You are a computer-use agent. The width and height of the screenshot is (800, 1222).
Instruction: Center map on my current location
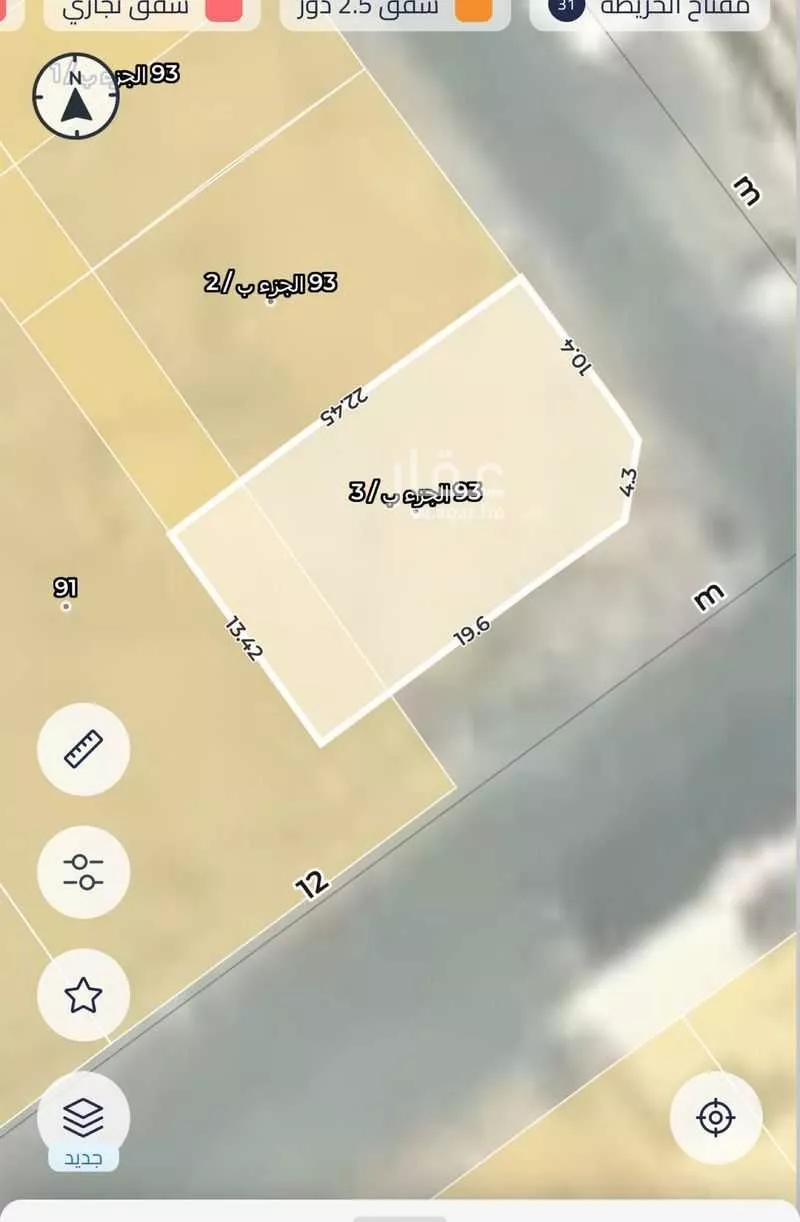pos(716,1117)
